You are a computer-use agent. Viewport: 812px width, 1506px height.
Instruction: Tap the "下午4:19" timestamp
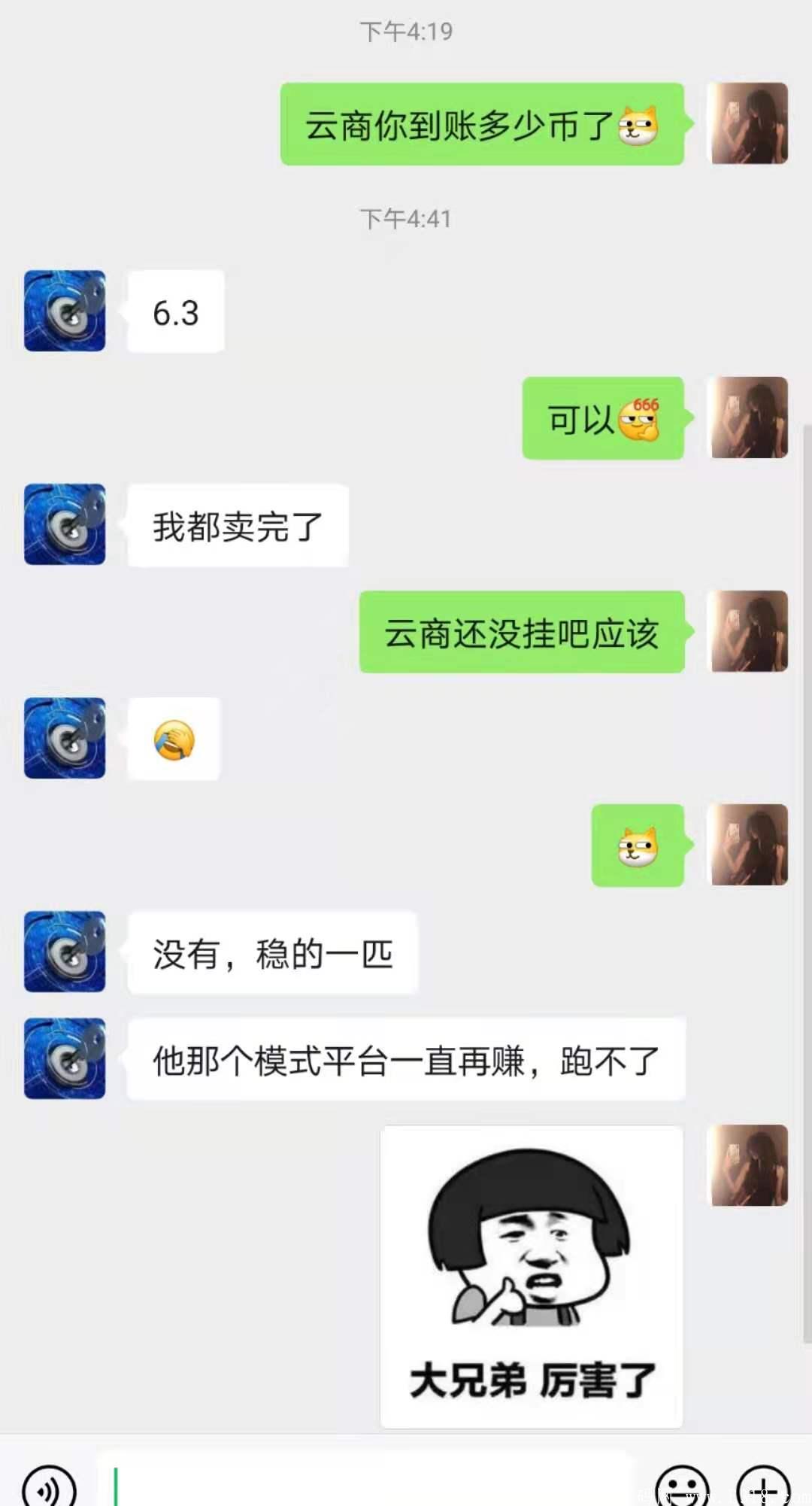click(x=405, y=31)
